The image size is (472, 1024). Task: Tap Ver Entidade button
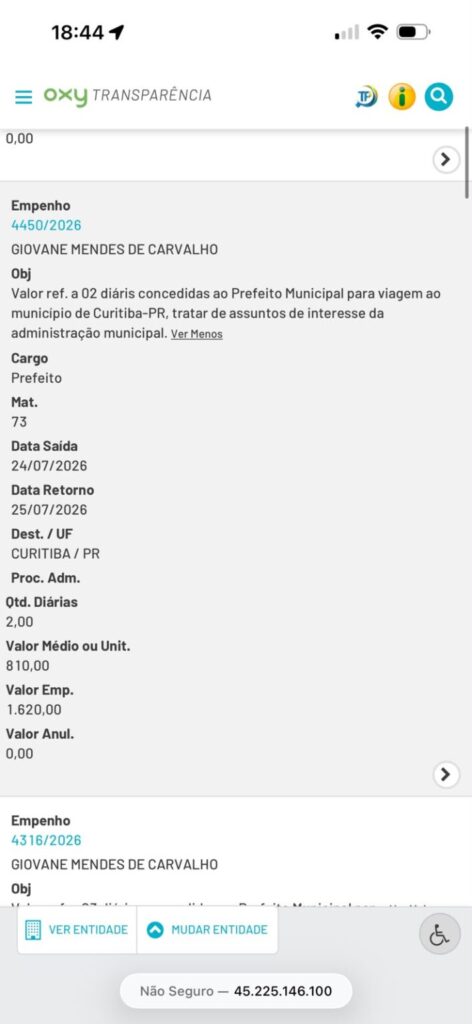(x=77, y=929)
